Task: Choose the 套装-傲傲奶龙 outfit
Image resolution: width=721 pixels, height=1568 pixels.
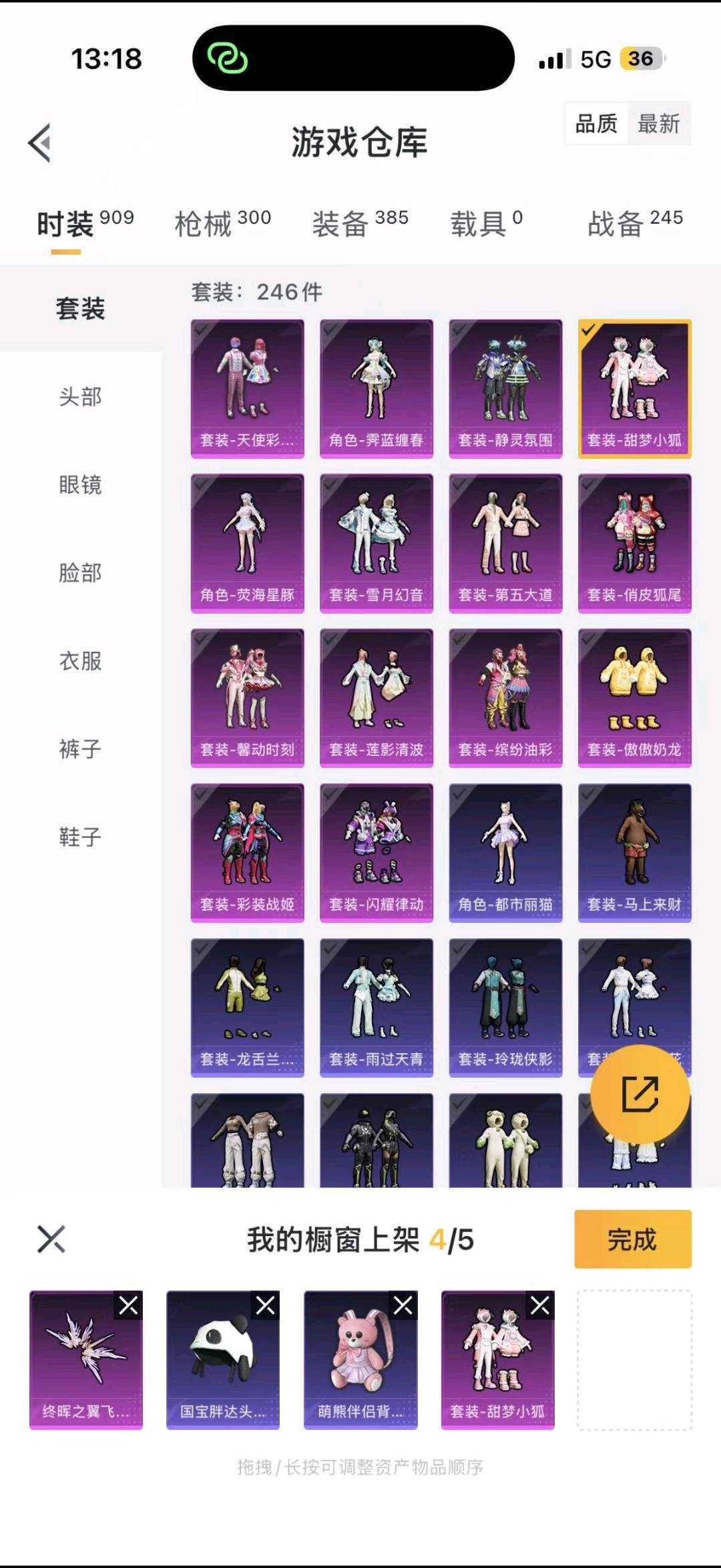Action: pos(634,698)
